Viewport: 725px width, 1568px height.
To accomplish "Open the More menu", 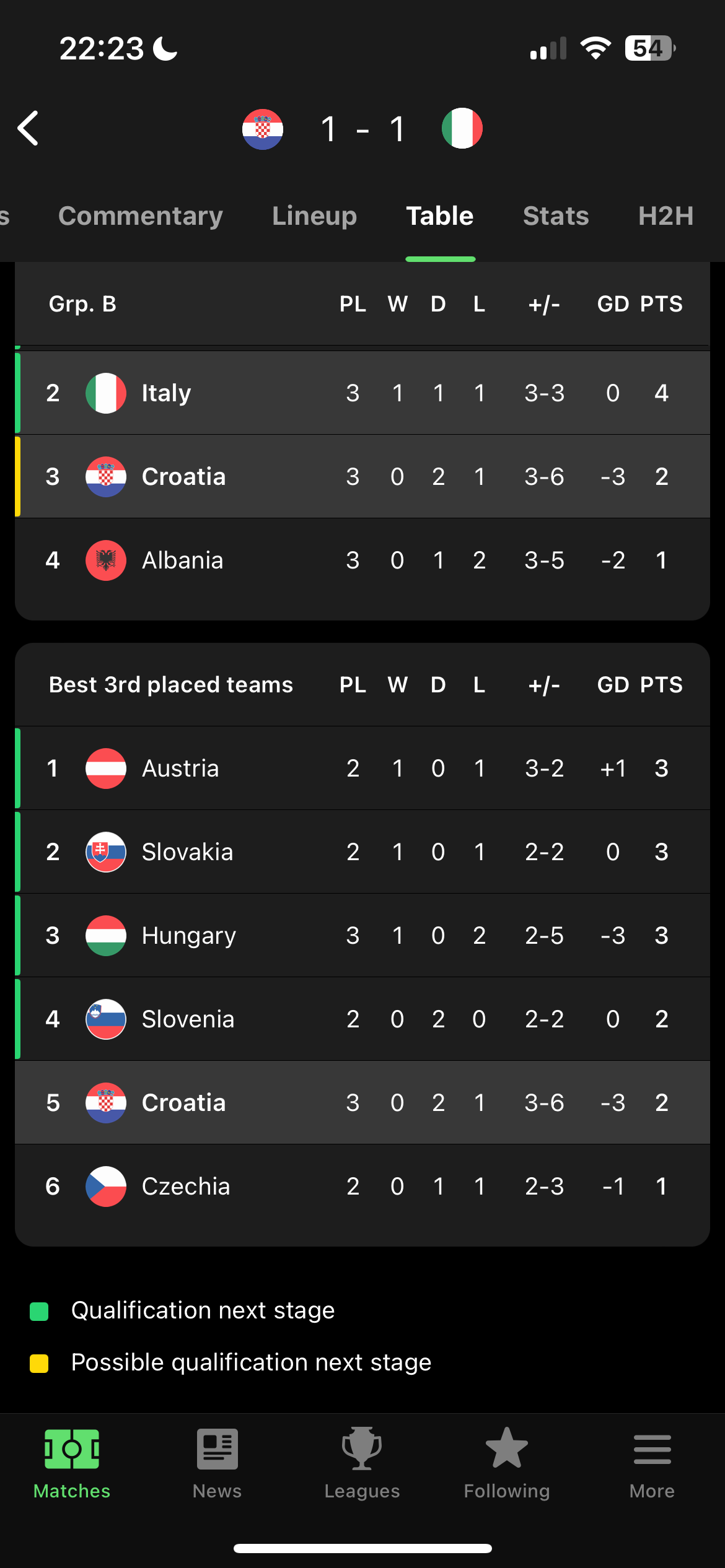I will [652, 1464].
